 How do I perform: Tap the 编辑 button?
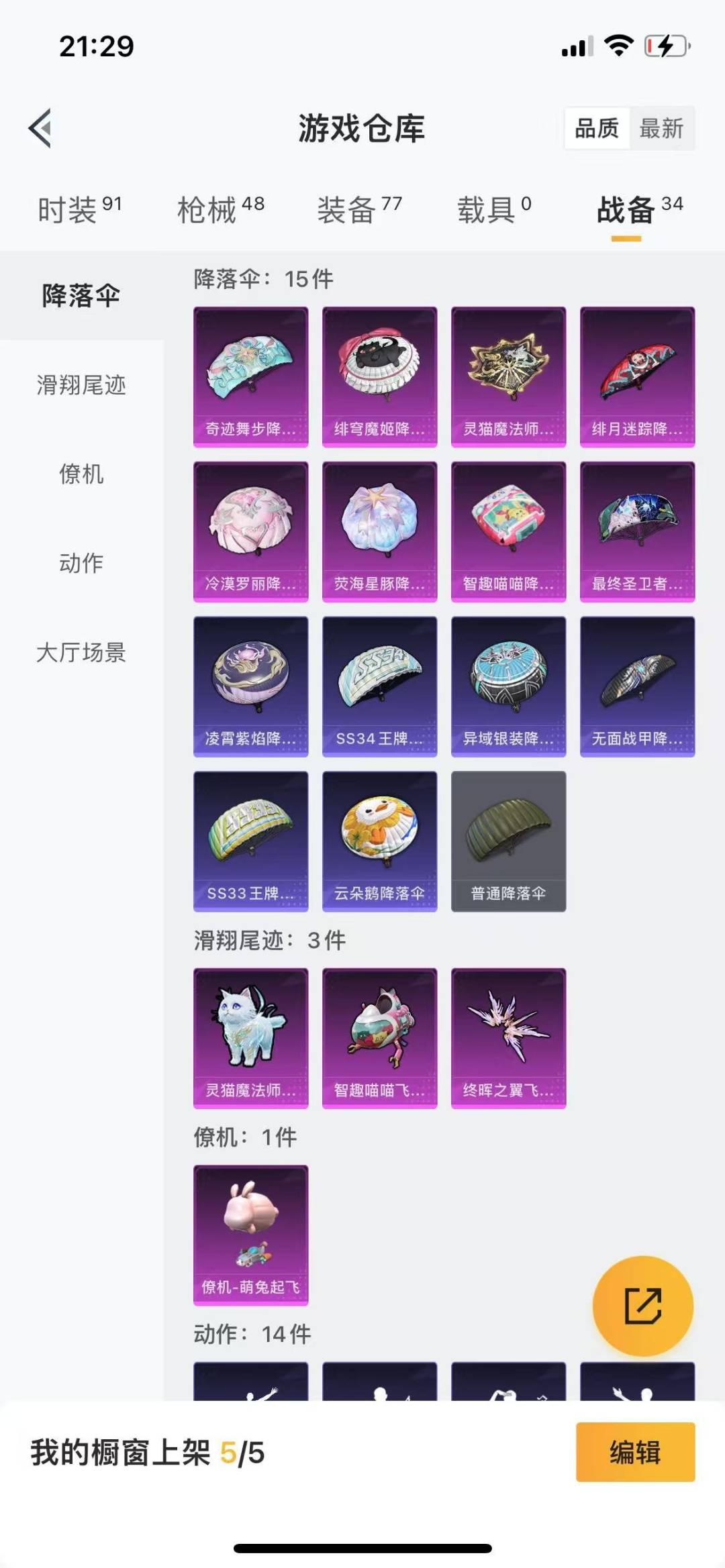636,1452
